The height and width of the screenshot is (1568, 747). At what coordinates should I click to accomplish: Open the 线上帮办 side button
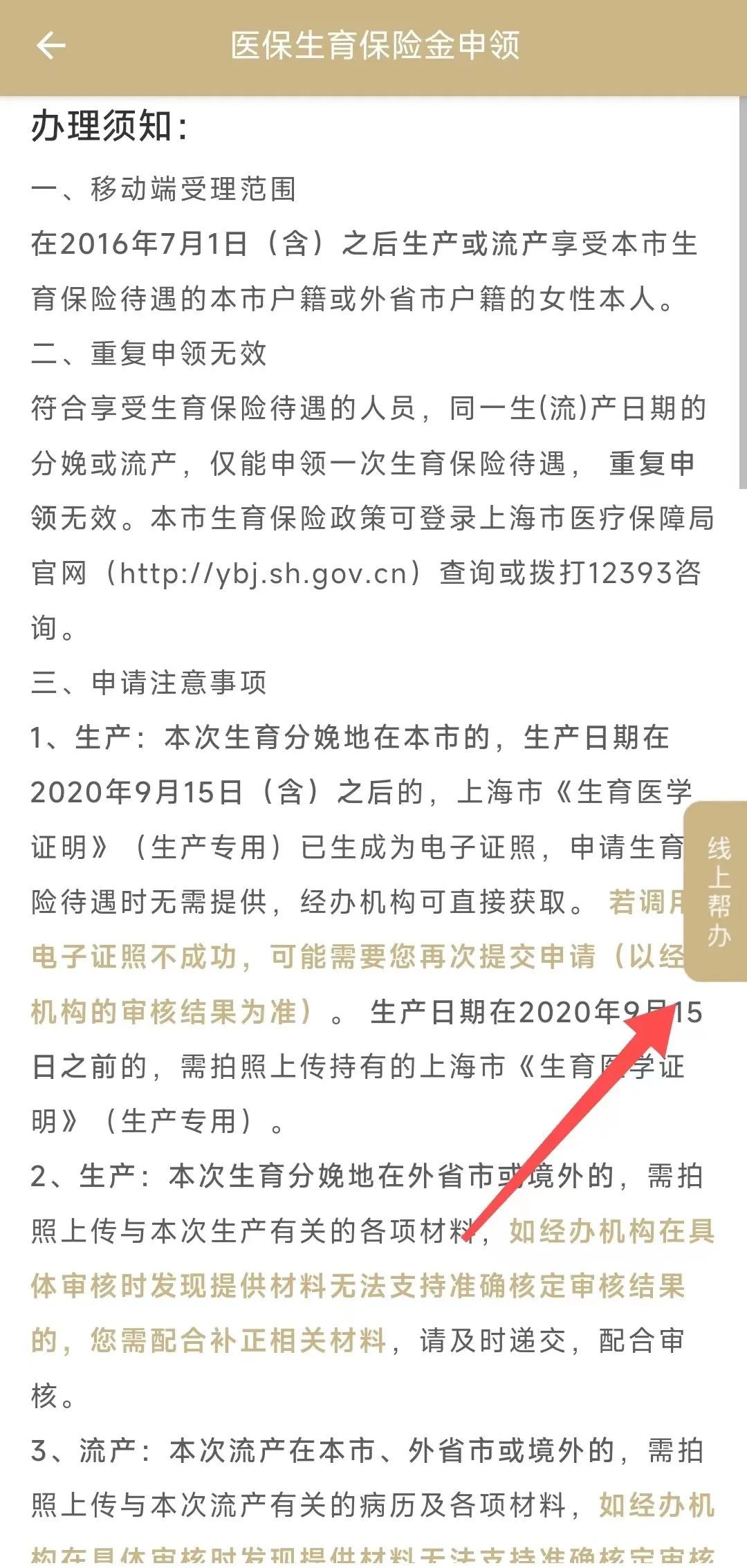[x=717, y=891]
